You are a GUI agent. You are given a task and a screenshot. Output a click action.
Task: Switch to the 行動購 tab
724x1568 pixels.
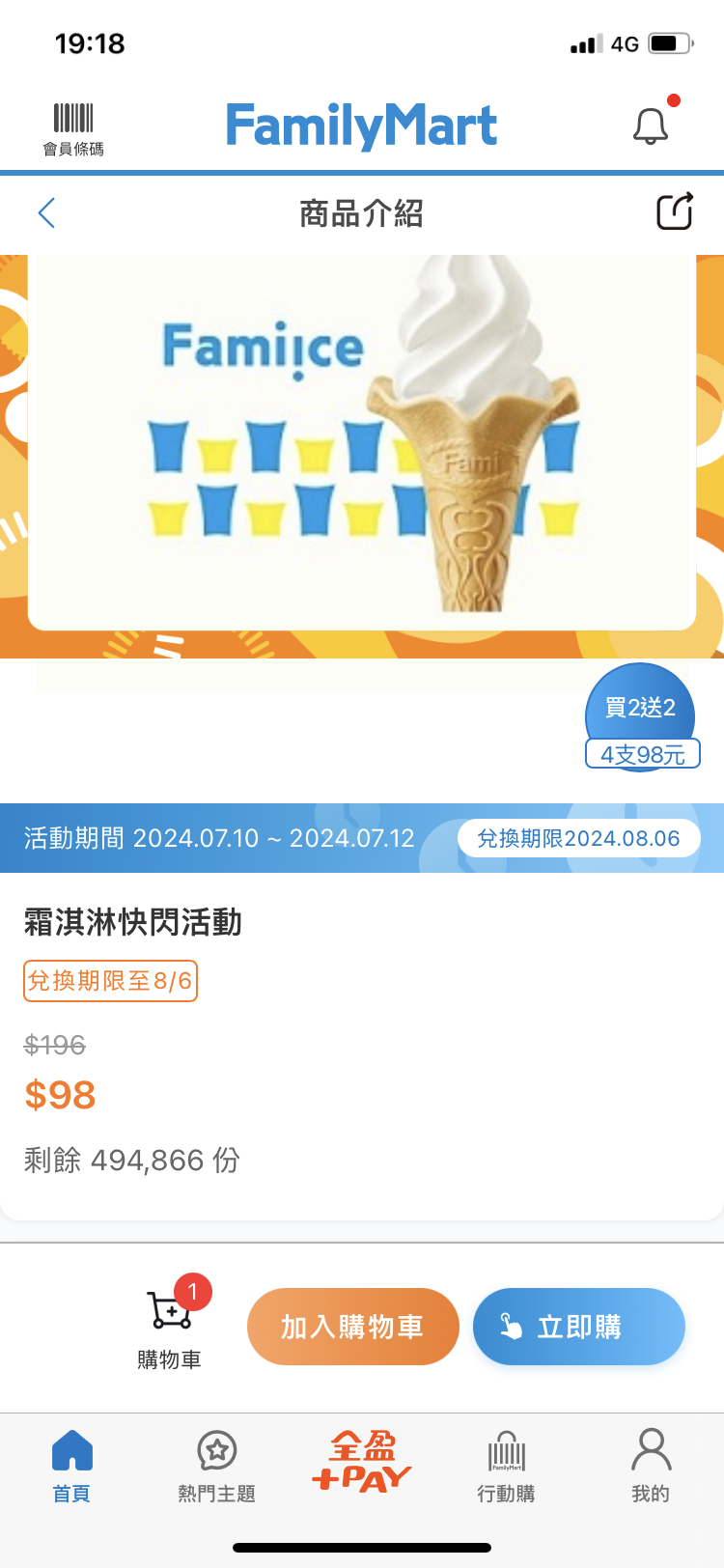(507, 1466)
